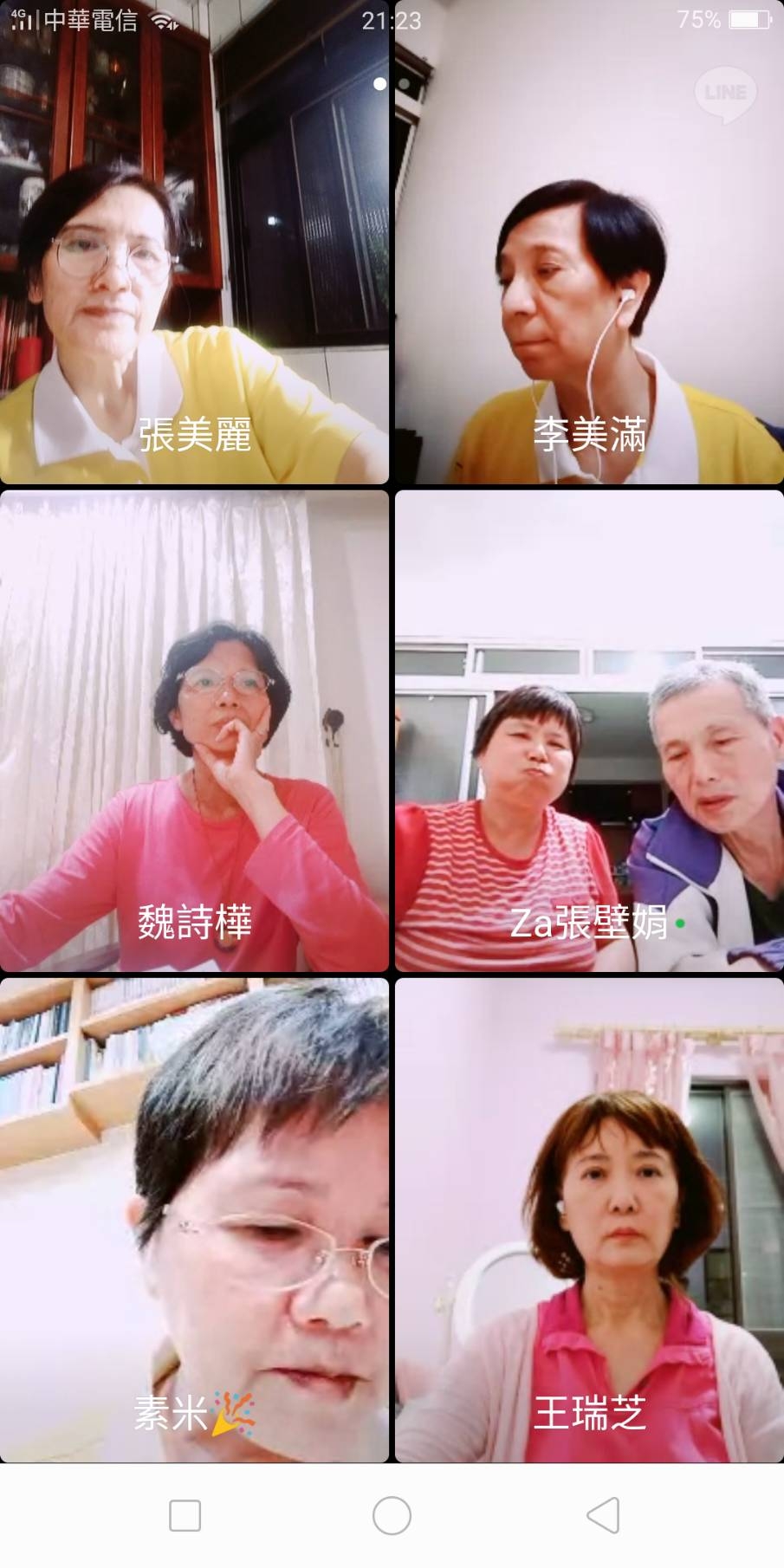Viewport: 784px width, 1568px height.
Task: Go back with the system back button
Action: pos(603,1515)
